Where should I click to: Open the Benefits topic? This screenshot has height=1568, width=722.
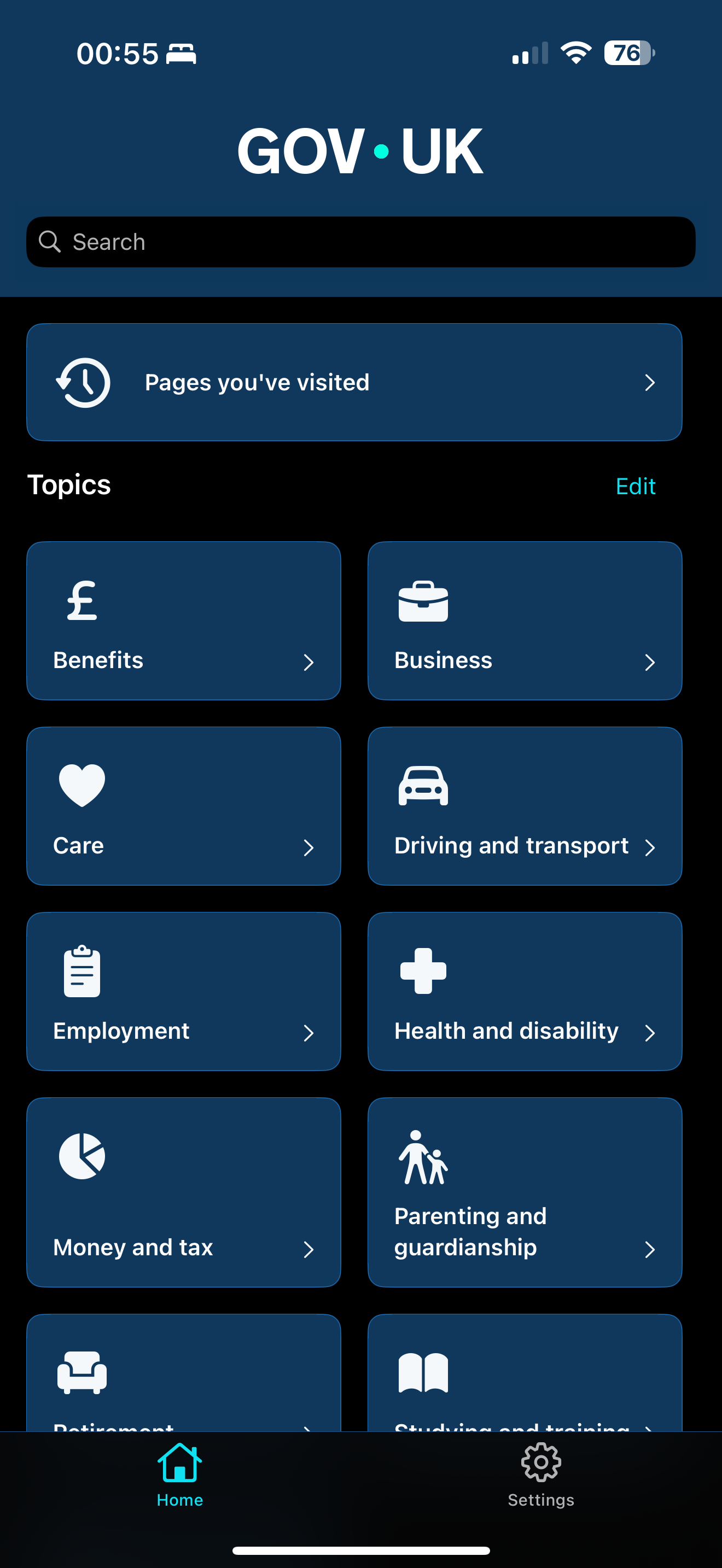pos(184,621)
